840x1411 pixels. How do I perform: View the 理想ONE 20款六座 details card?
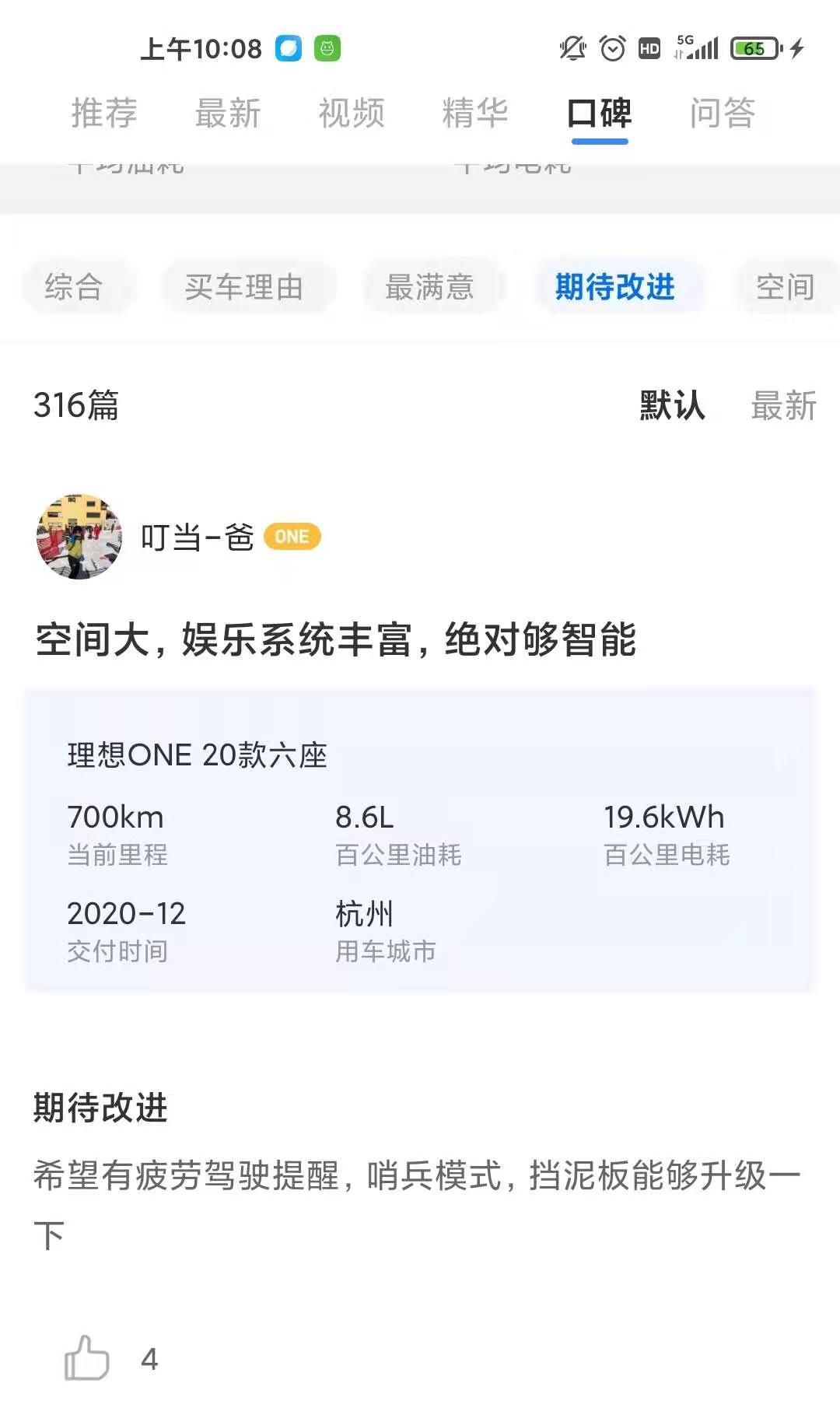[420, 839]
